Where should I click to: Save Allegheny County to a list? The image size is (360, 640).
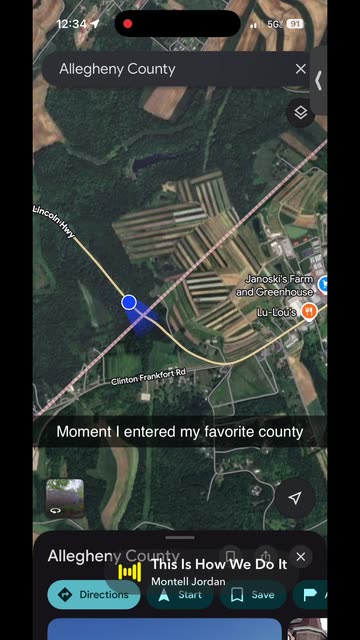[x=253, y=595]
